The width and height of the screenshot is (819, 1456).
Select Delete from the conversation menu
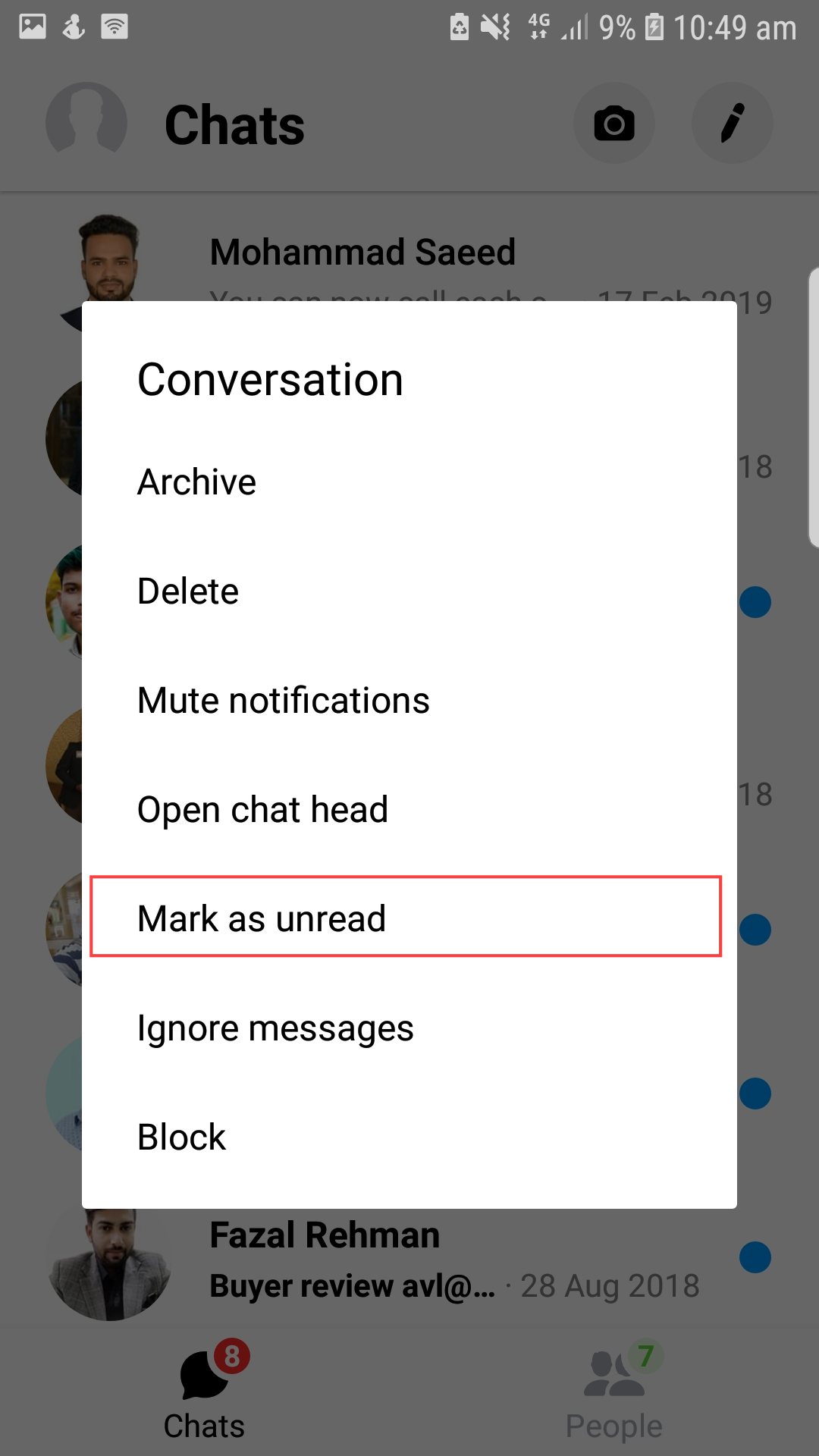click(187, 590)
